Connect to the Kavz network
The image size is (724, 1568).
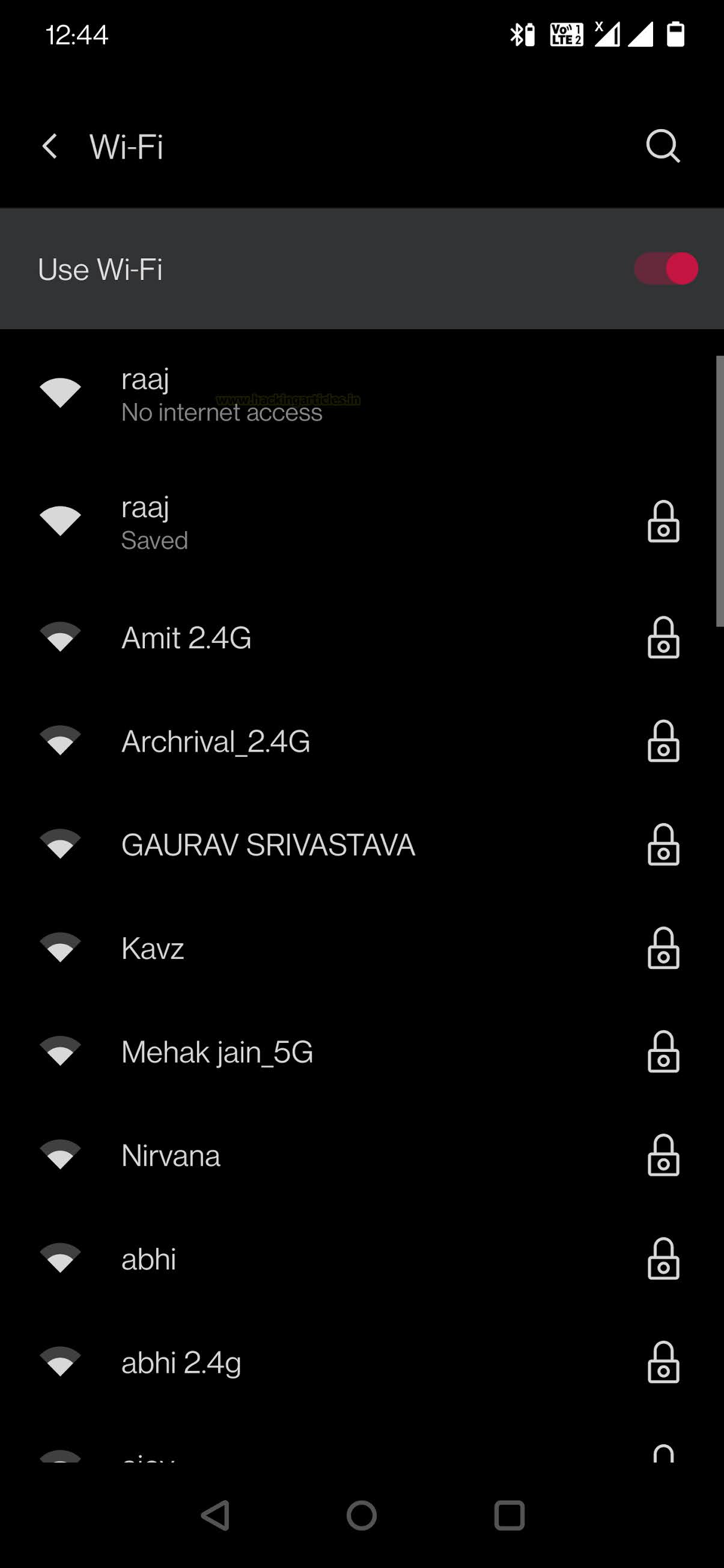153,949
